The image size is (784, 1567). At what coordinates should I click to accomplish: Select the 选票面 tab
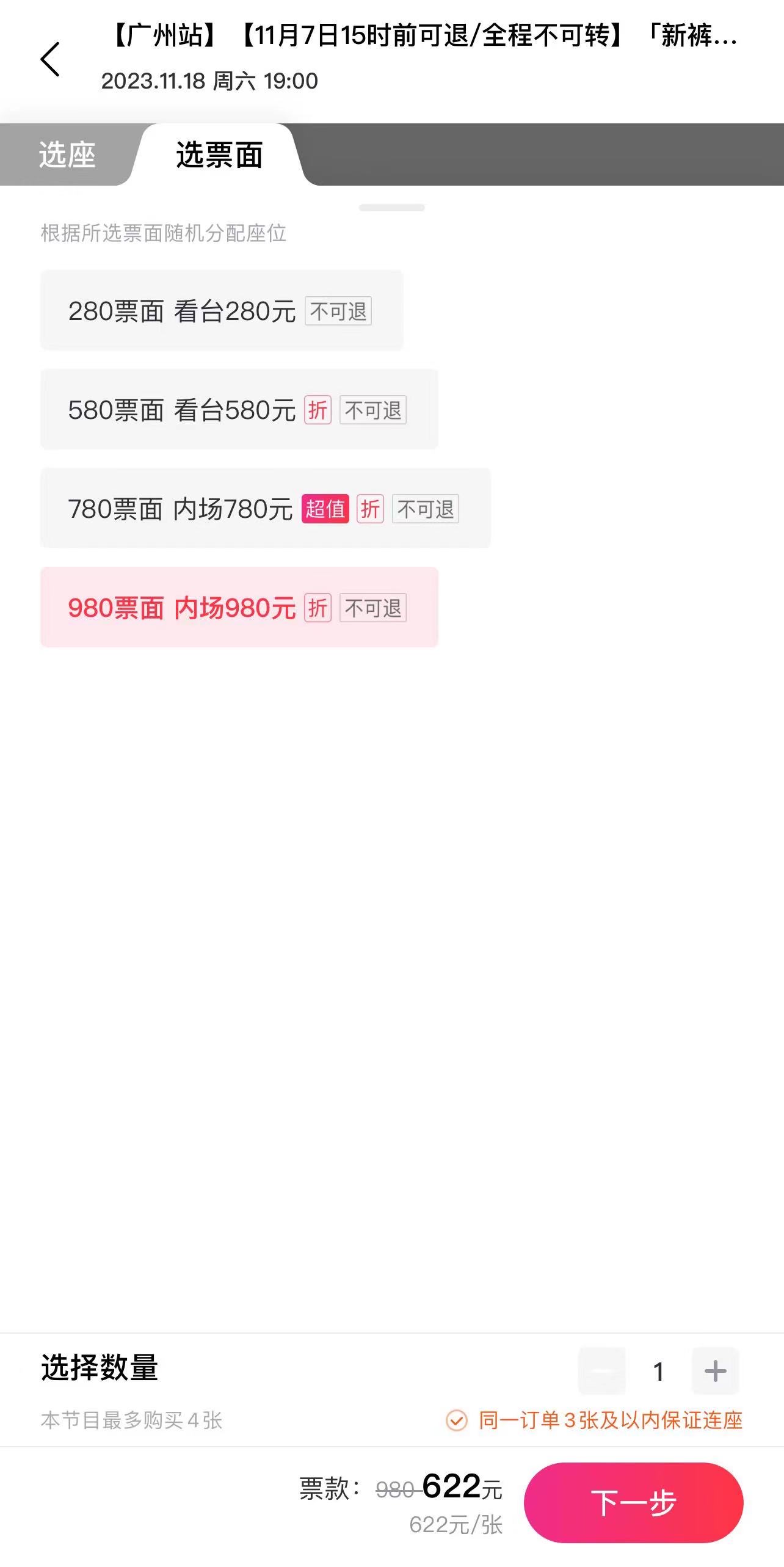(x=219, y=155)
